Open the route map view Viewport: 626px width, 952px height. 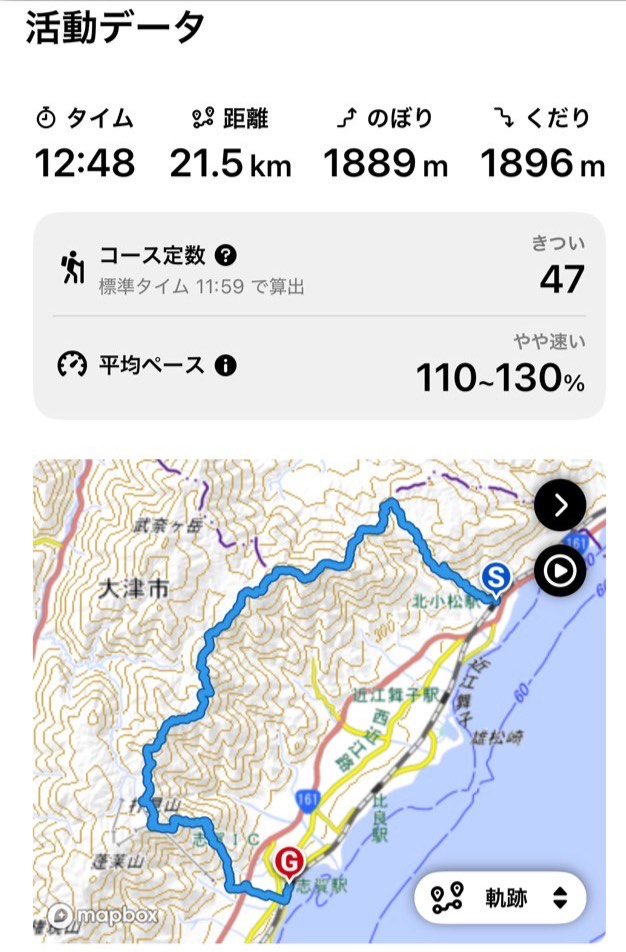[319, 700]
